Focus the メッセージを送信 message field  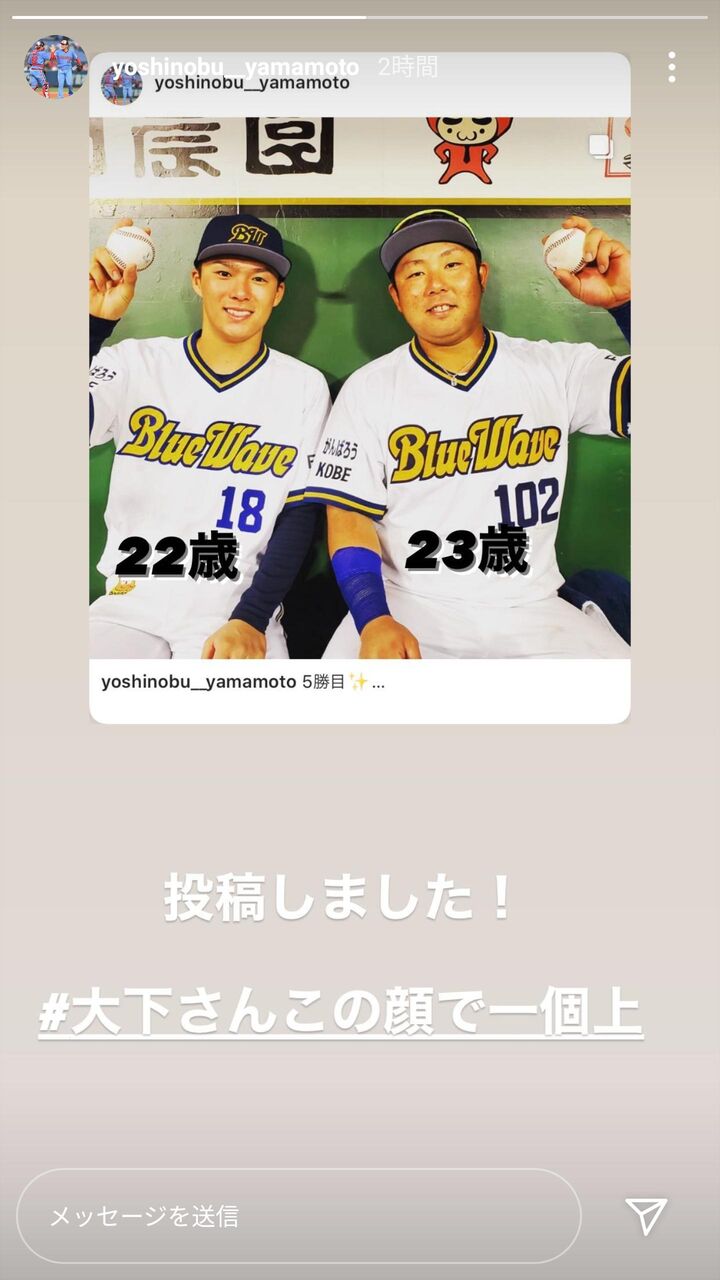click(298, 1216)
